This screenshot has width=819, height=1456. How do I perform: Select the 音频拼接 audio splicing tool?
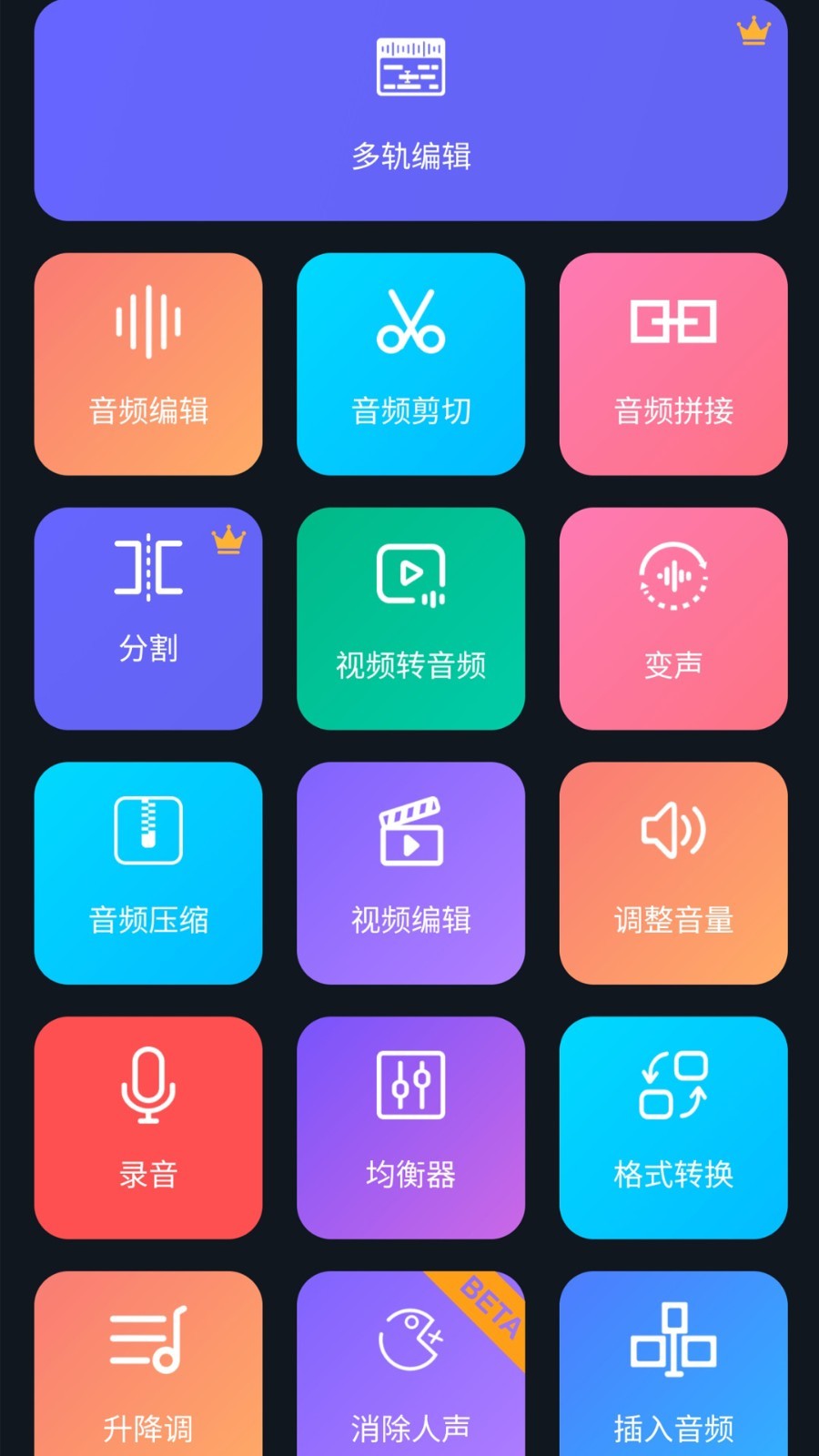point(672,364)
